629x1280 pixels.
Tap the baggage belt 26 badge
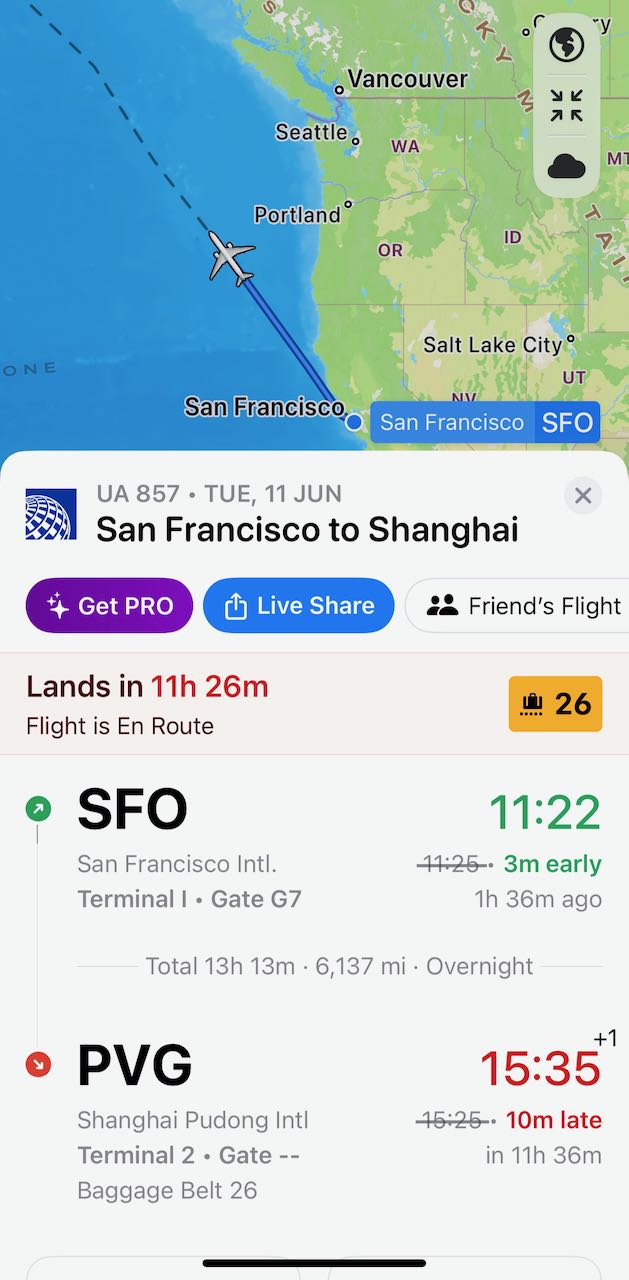click(555, 704)
